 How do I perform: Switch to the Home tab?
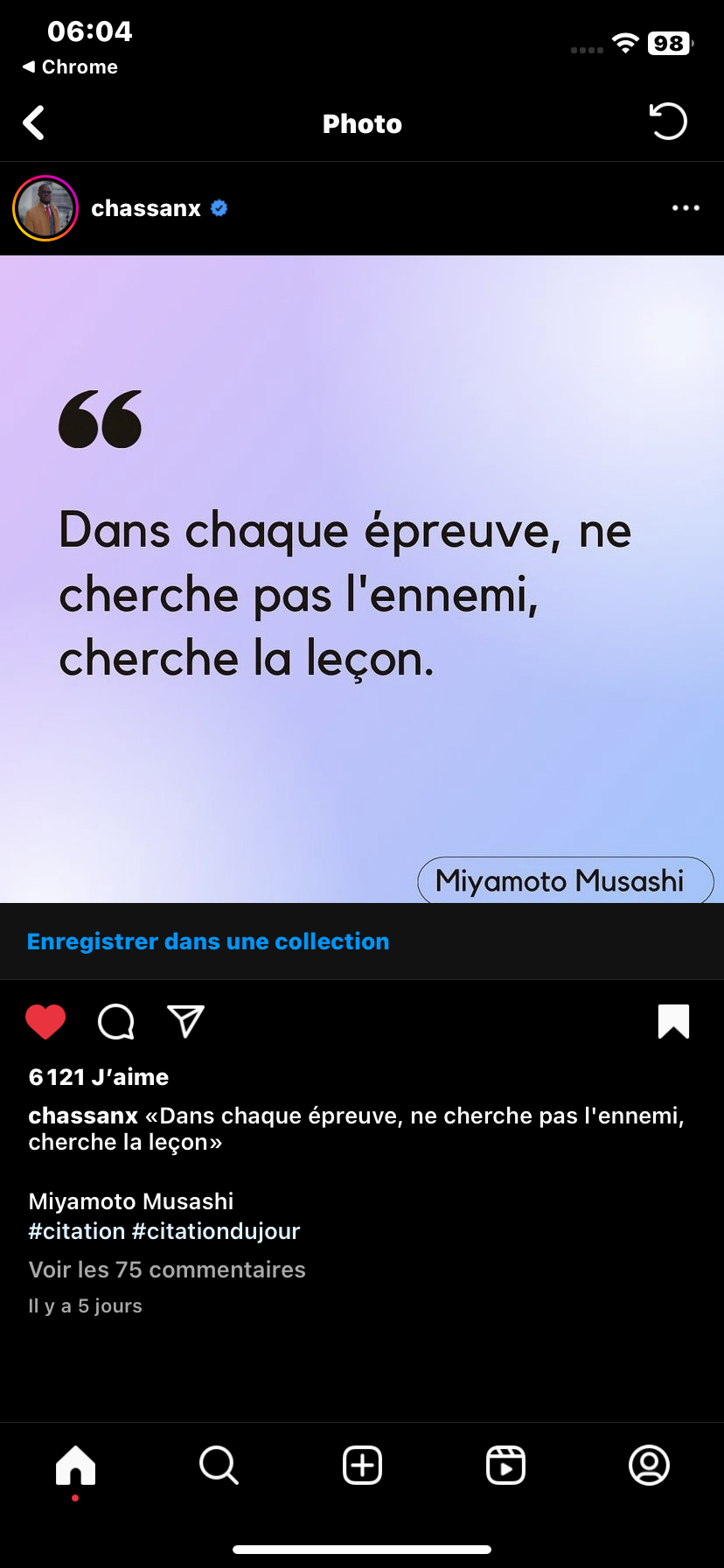click(75, 1465)
